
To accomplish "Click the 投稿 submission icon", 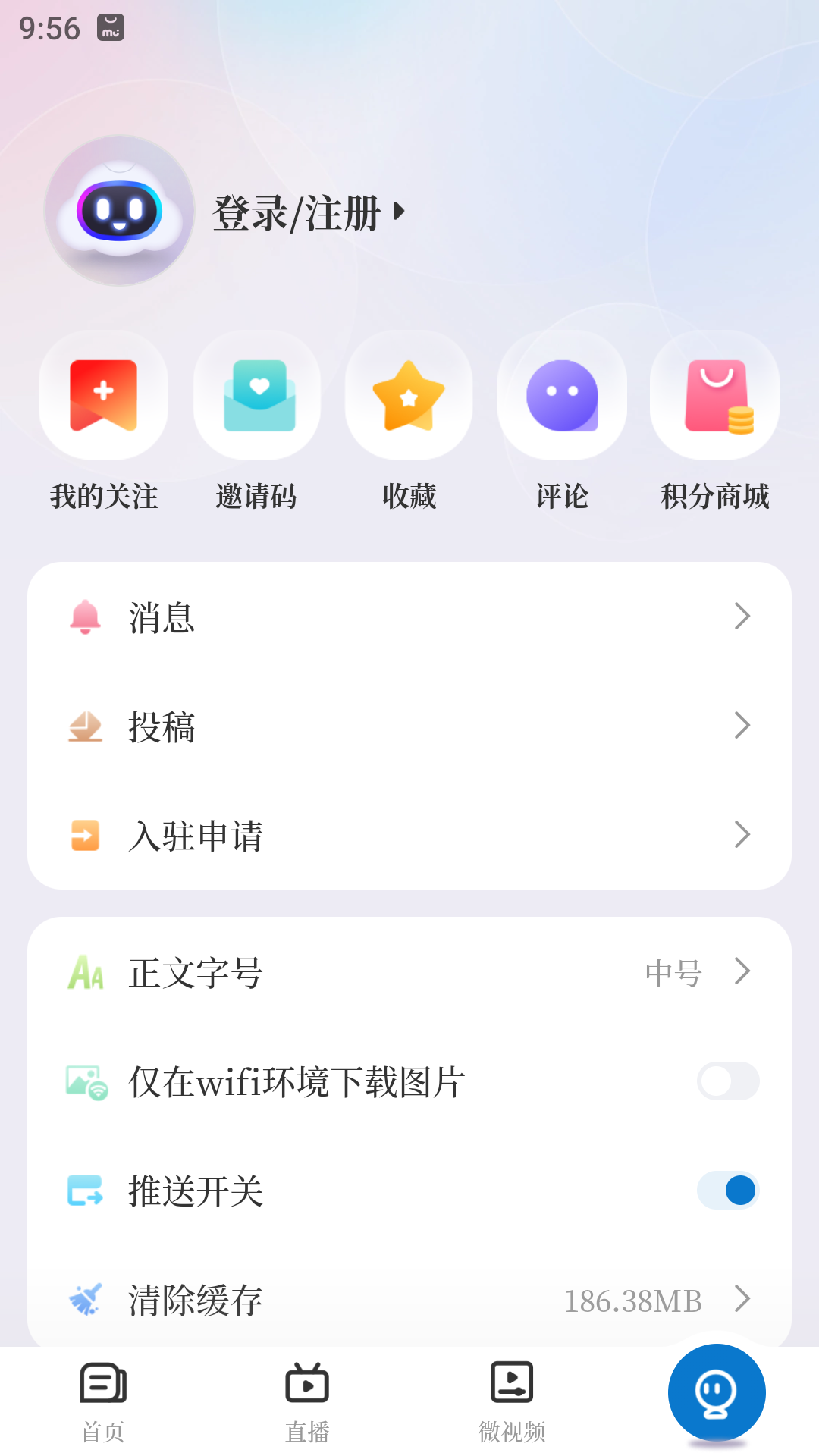I will [85, 726].
